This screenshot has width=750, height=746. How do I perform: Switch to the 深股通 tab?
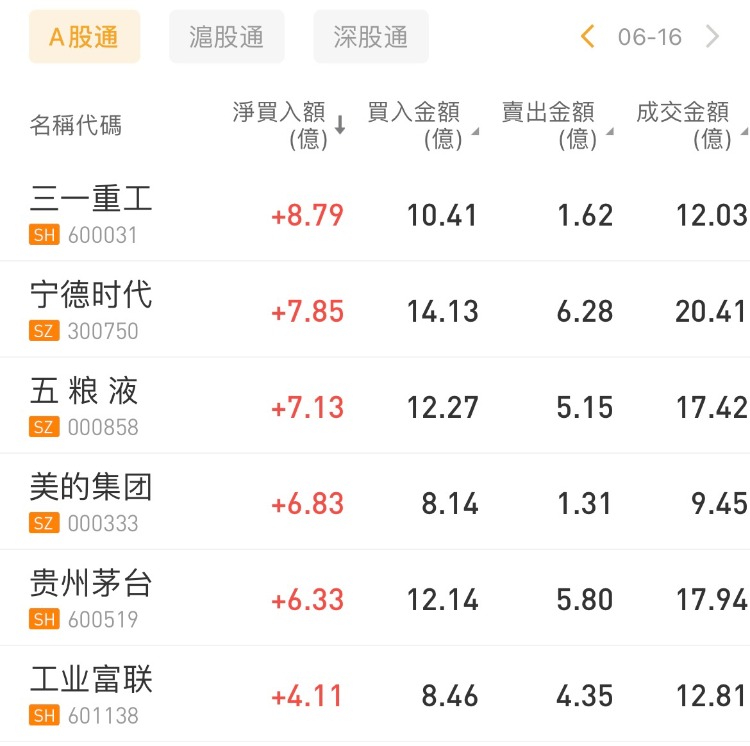coord(371,38)
